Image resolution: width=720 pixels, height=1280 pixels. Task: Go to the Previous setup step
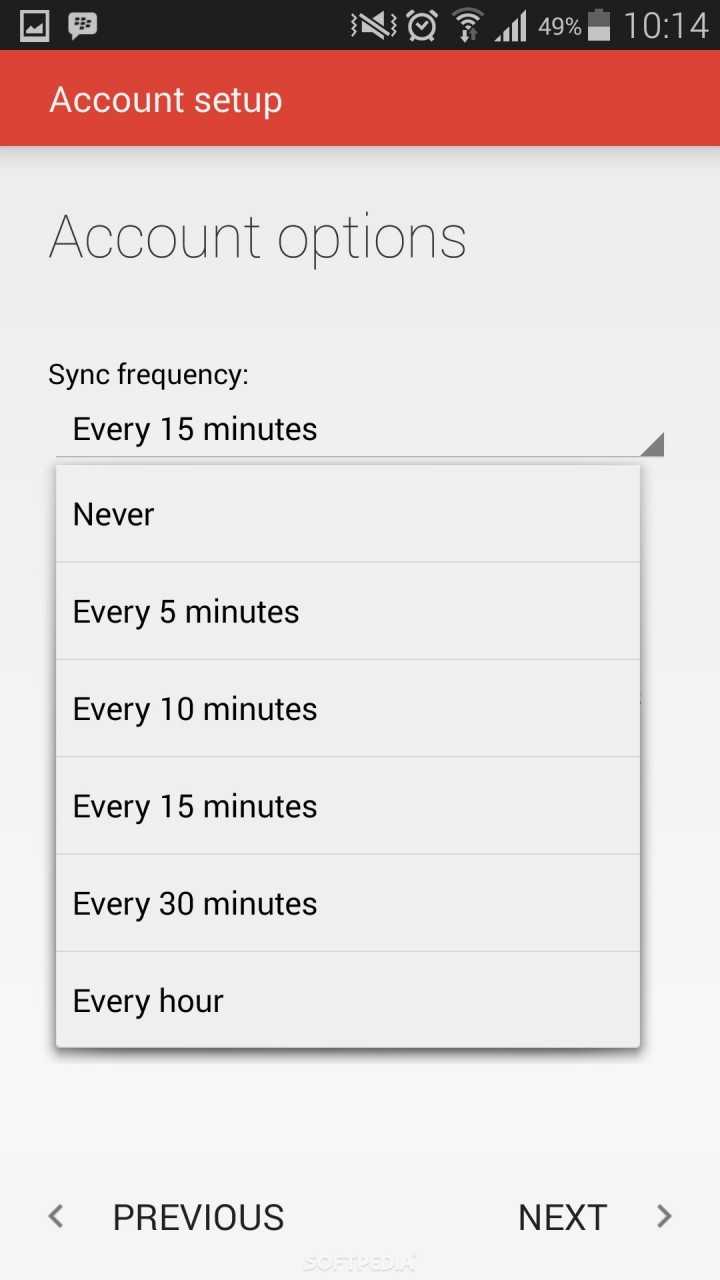pos(168,1217)
